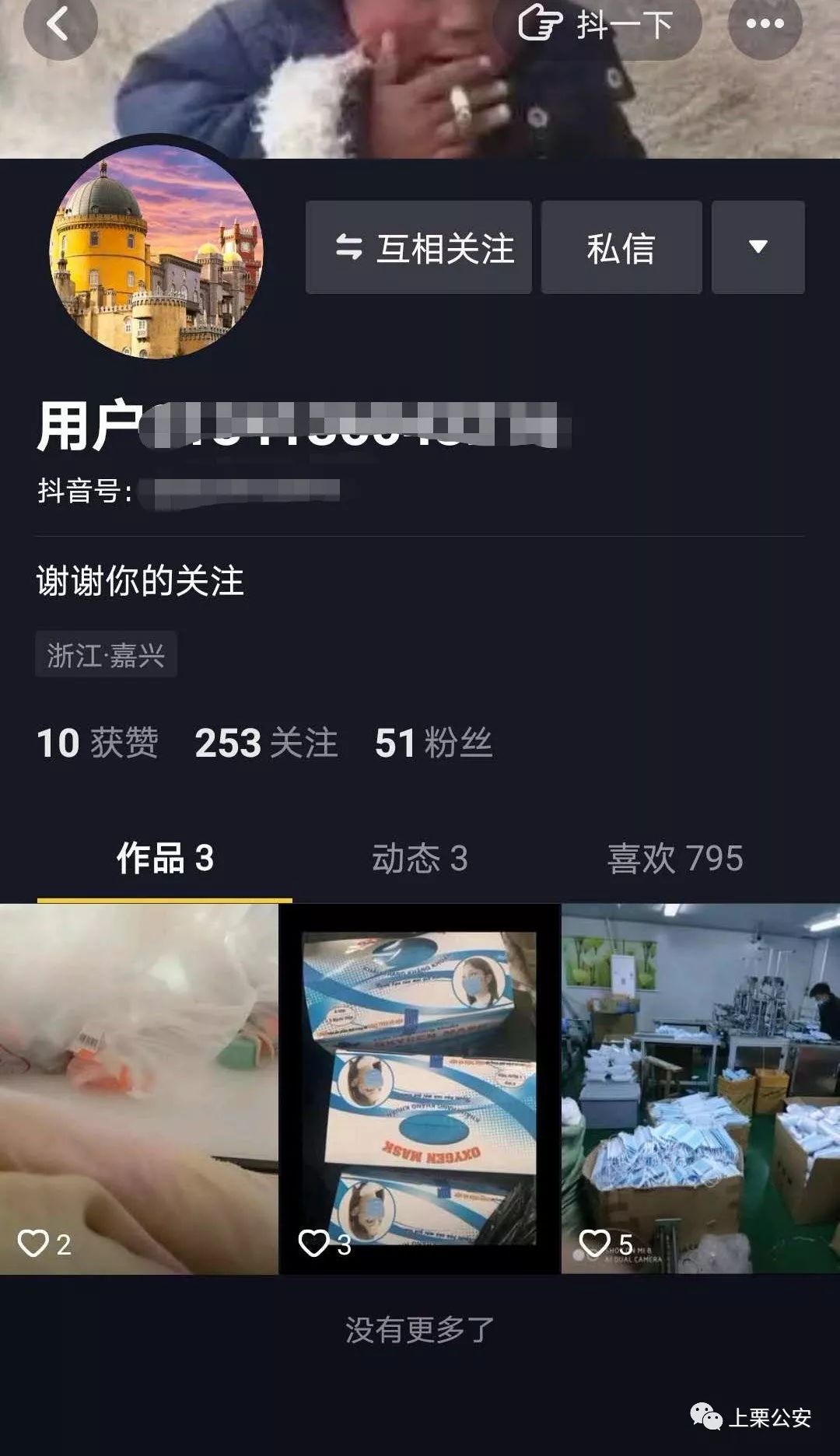
Task: Open the three-dot overflow menu
Action: (764, 23)
